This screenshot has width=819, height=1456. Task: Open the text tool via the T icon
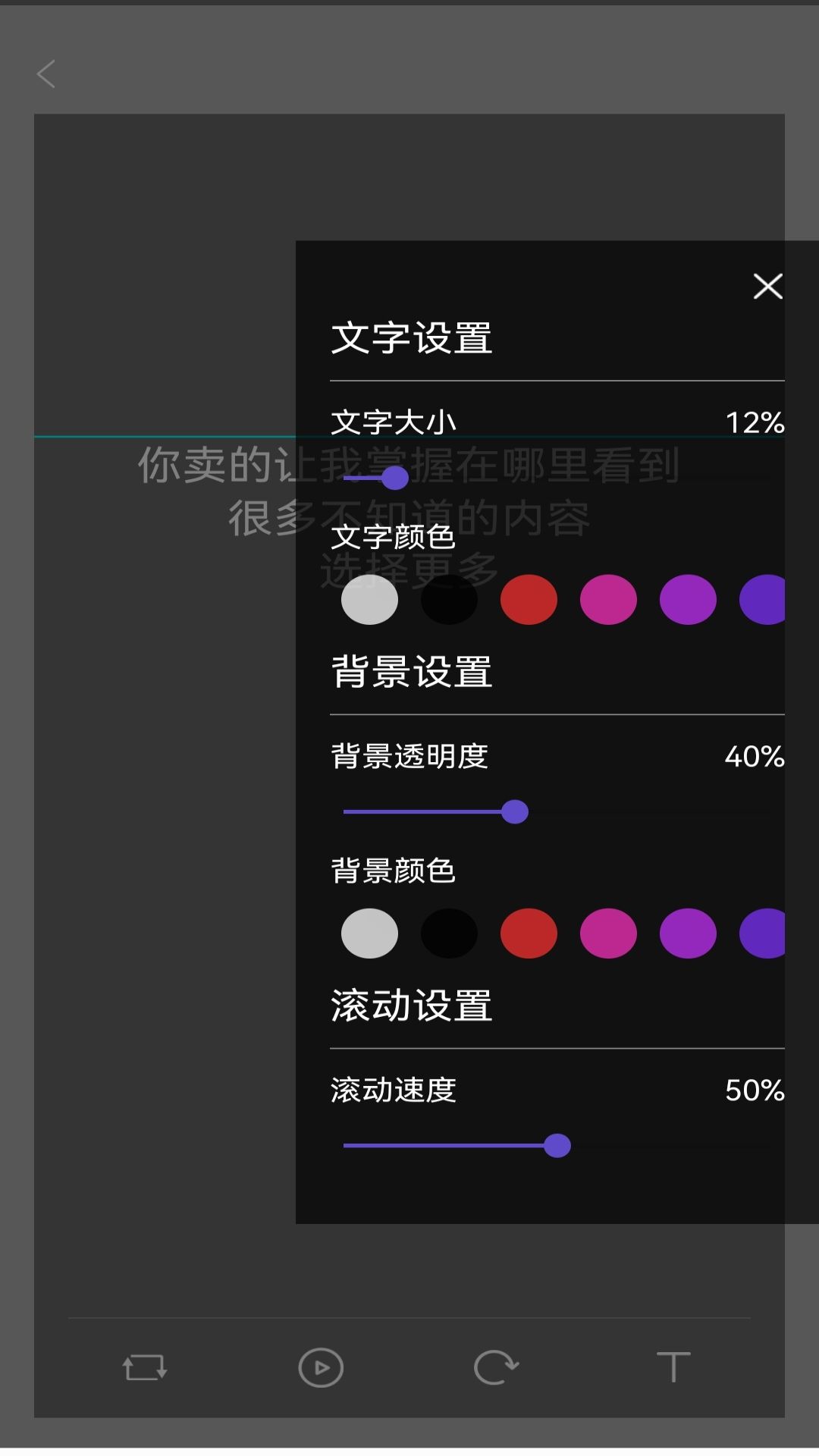pyautogui.click(x=673, y=1367)
